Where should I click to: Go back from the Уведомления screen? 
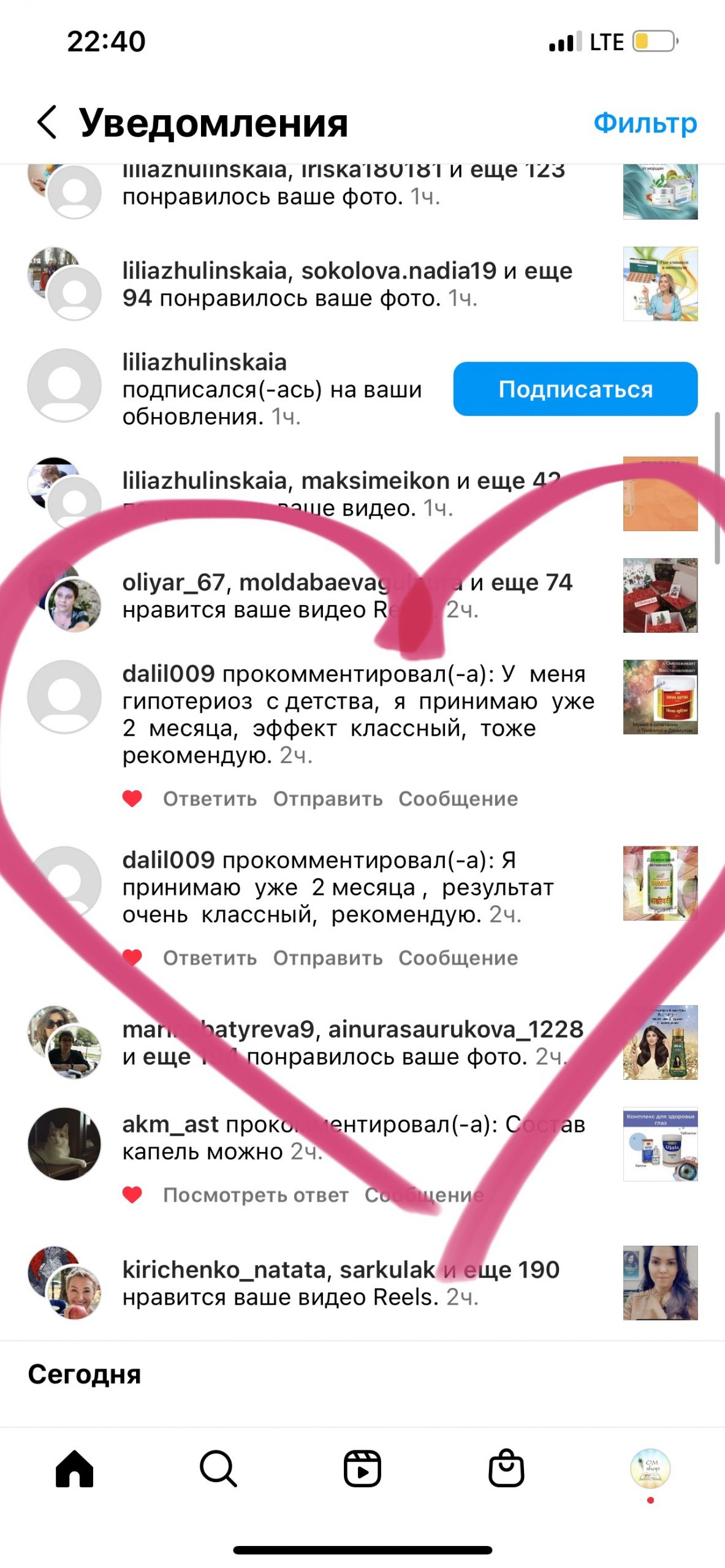point(47,122)
